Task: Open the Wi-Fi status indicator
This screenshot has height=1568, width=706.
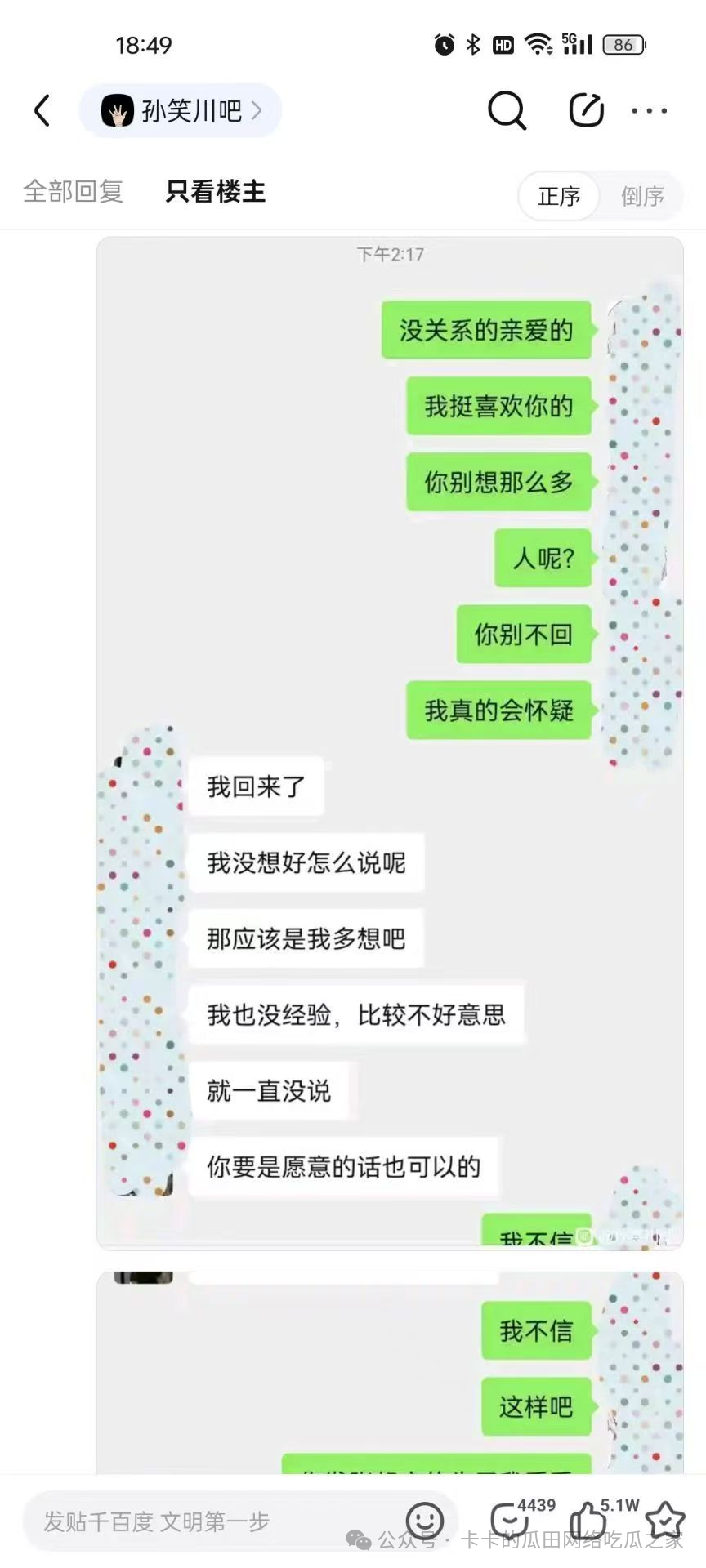Action: click(x=535, y=43)
